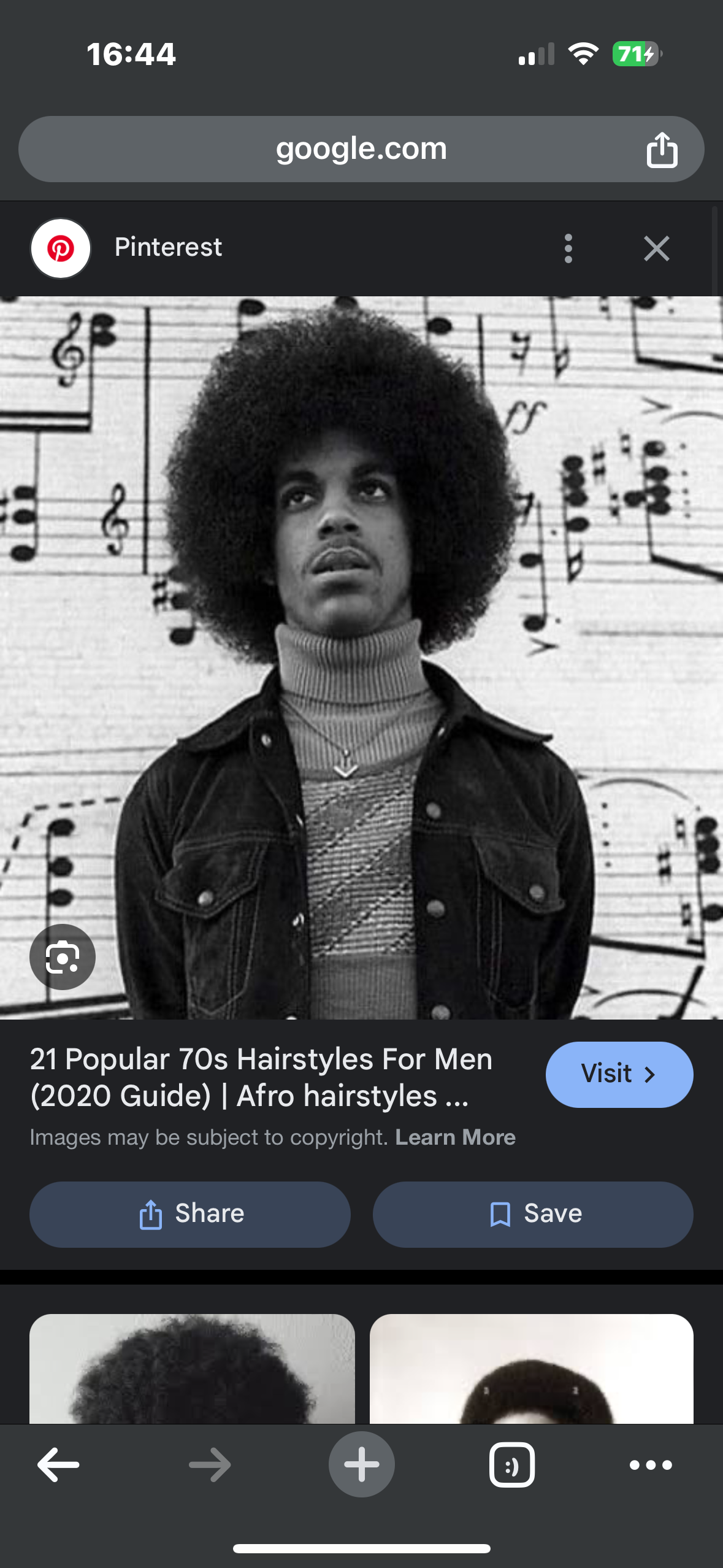This screenshot has height=1568, width=723.
Task: Go back to the previous page
Action: tap(58, 1464)
